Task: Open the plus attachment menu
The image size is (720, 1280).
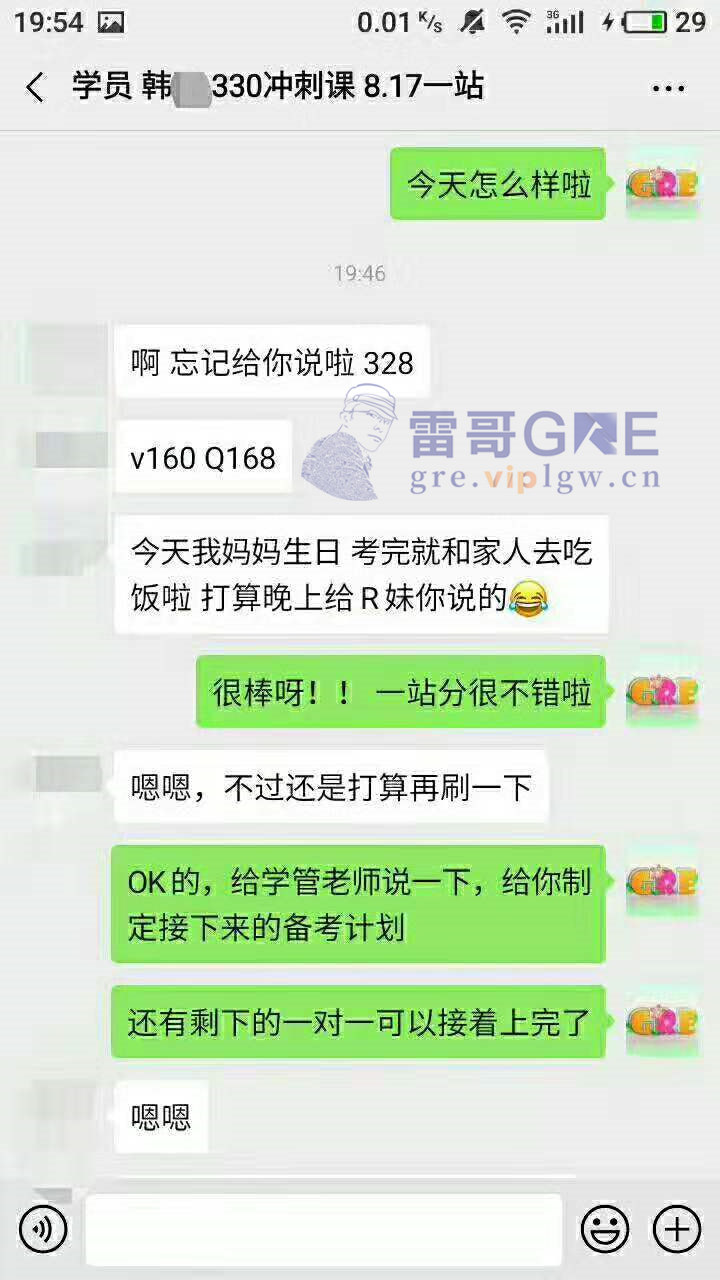Action: [x=677, y=1229]
